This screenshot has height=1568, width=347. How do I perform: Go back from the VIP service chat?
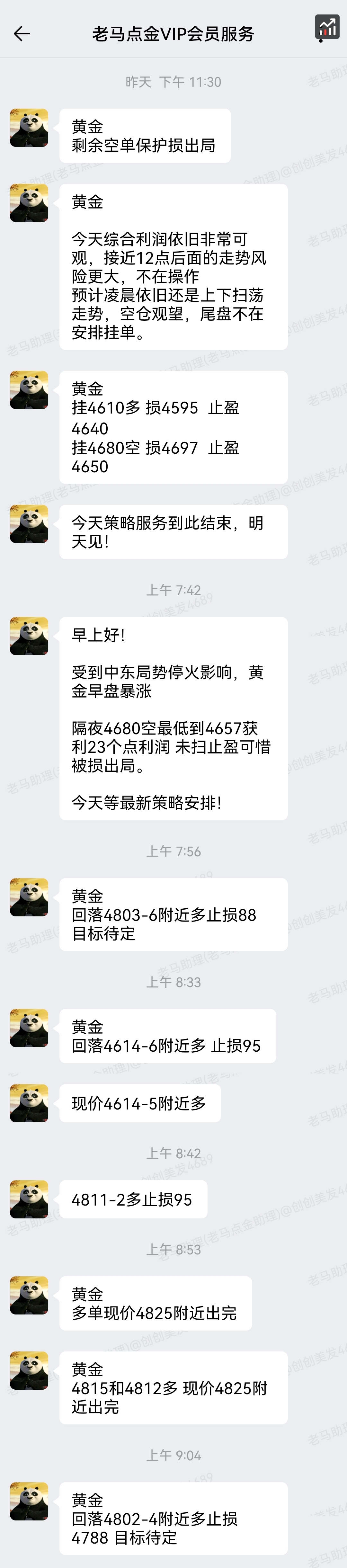(x=22, y=33)
